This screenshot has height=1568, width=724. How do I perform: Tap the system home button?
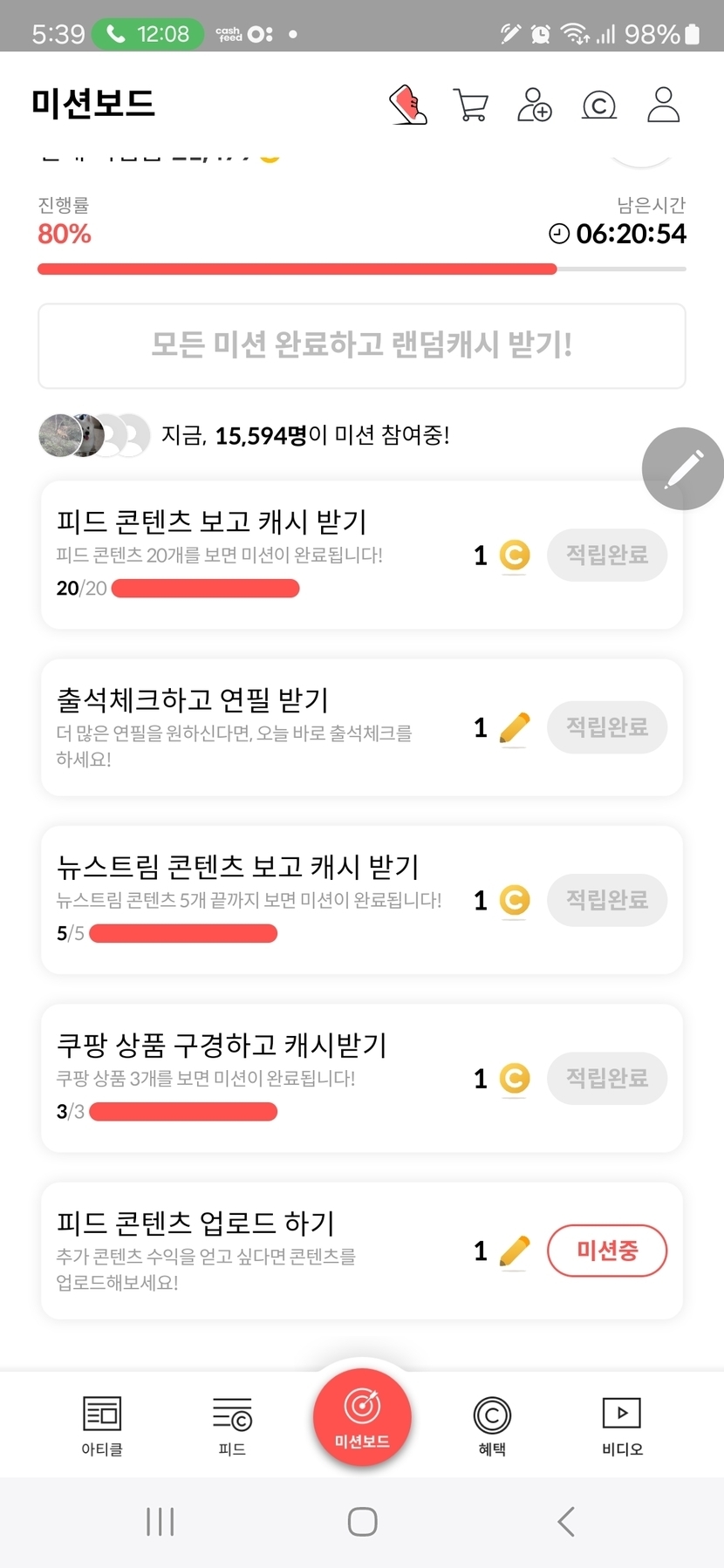362,1522
